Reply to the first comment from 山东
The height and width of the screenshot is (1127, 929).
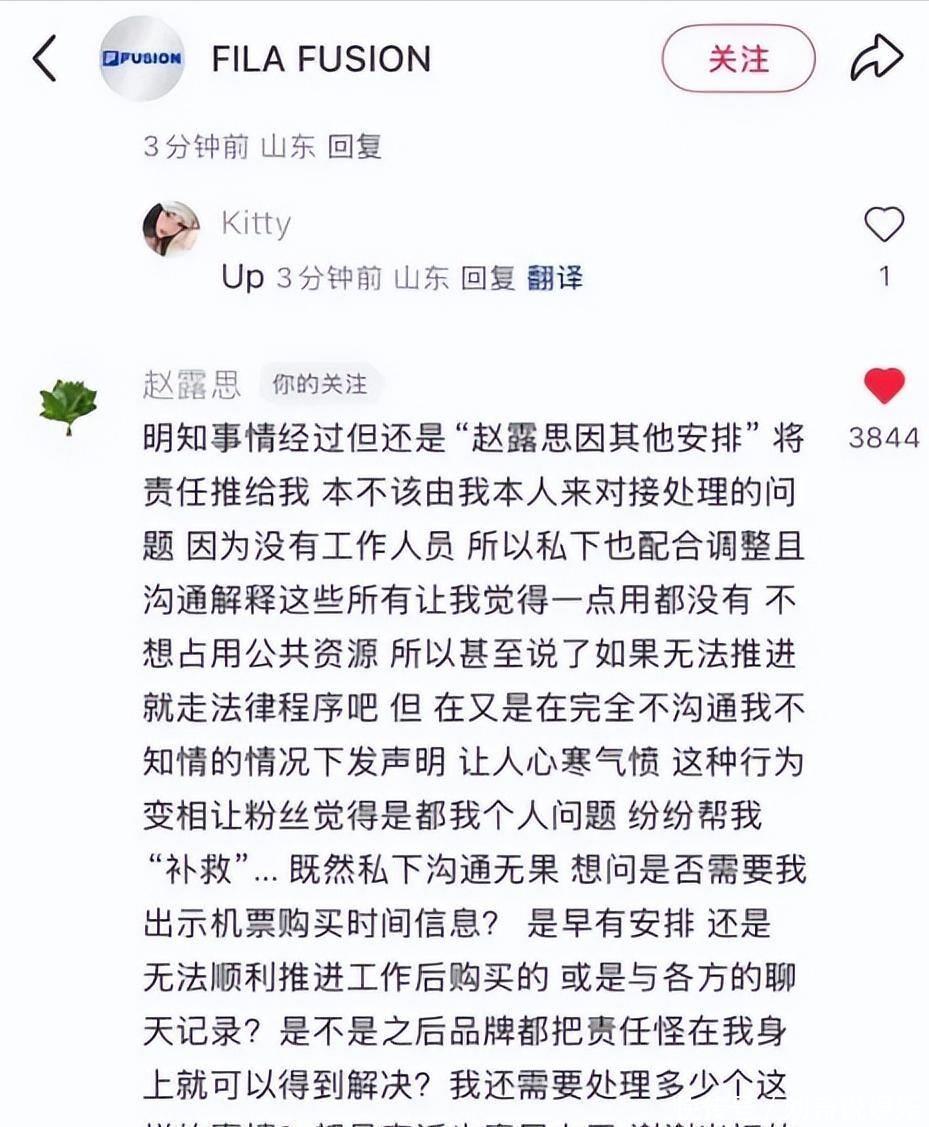(355, 147)
